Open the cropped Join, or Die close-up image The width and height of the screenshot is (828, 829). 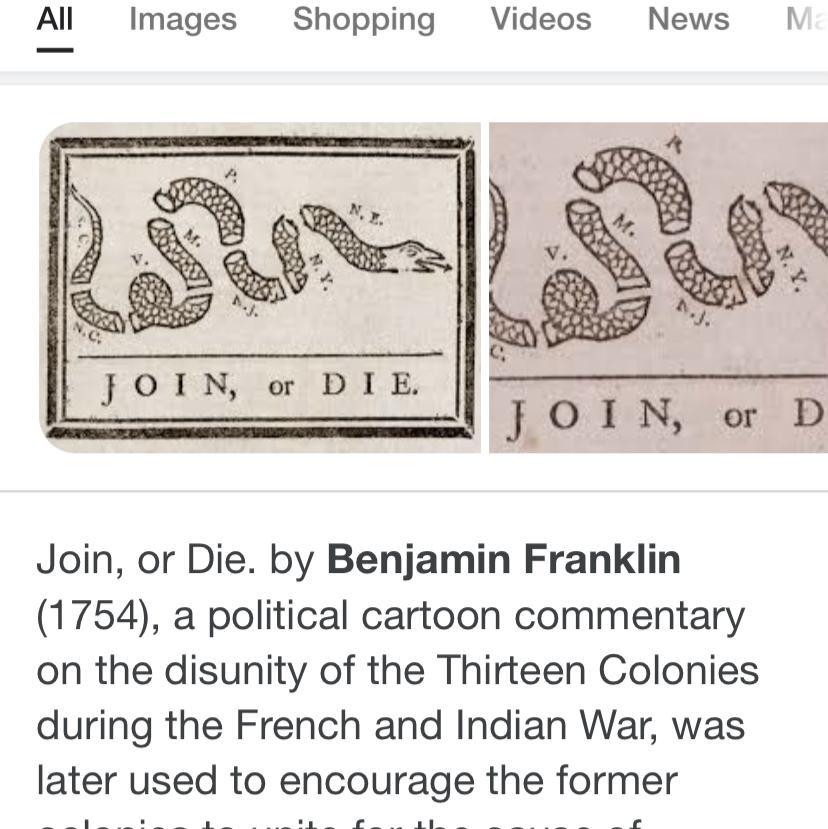tap(658, 288)
